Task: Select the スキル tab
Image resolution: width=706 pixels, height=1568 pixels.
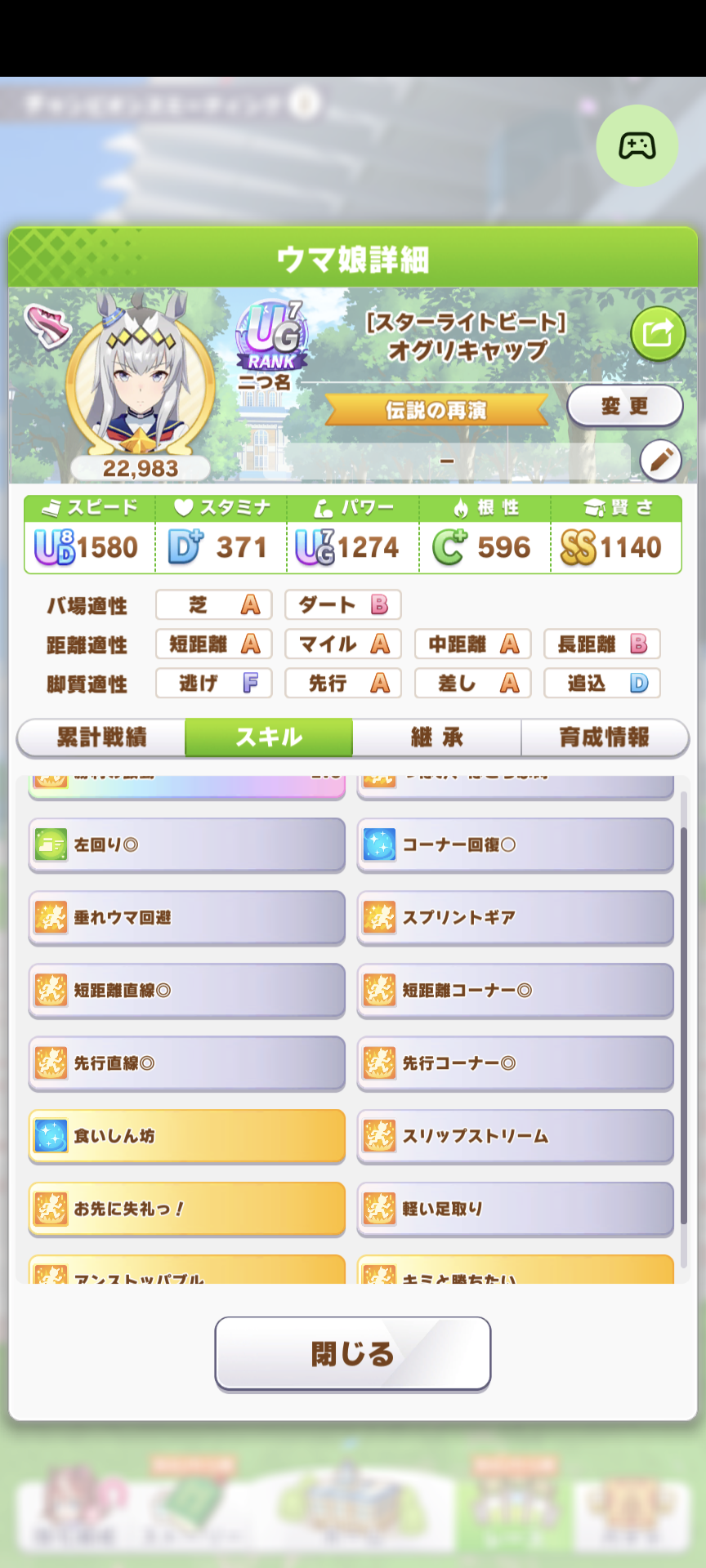Action: [269, 737]
